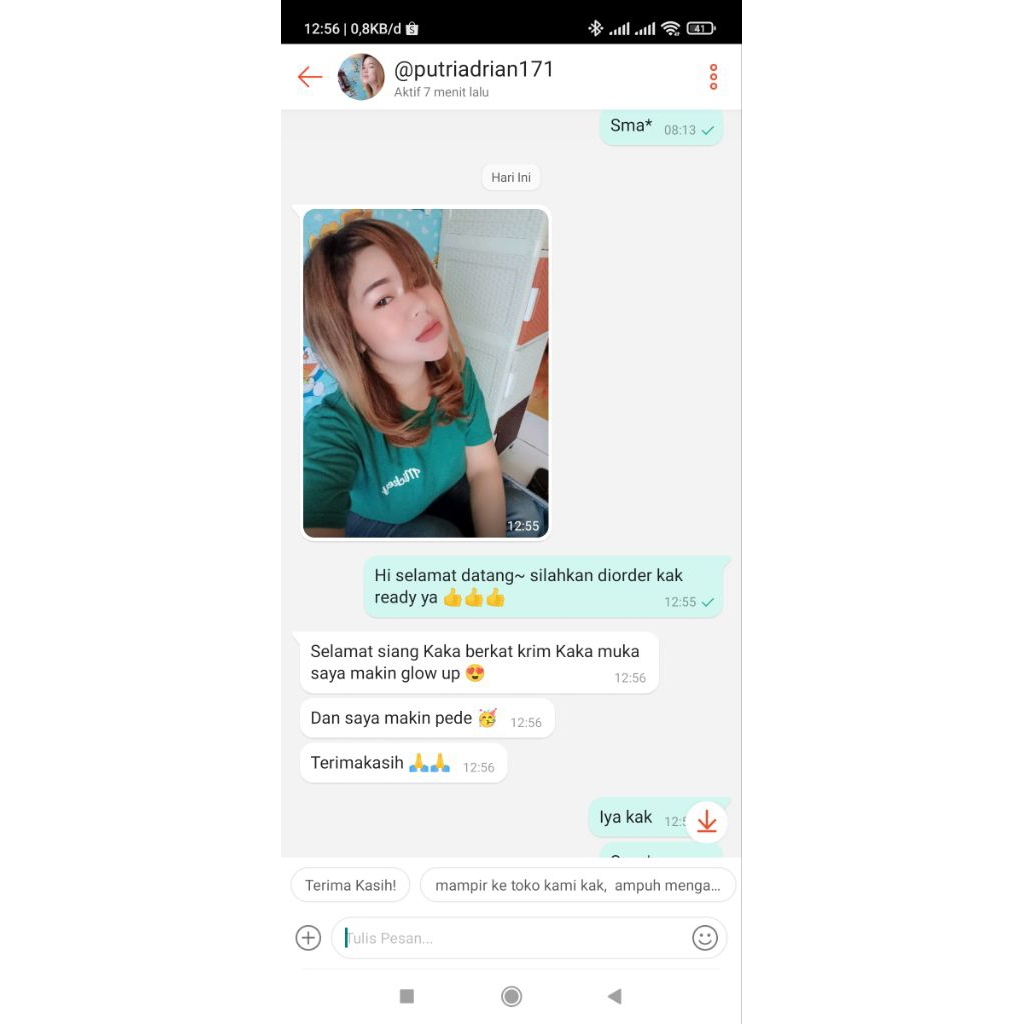Tap the system back triangle
The image size is (1024, 1024).
(614, 996)
